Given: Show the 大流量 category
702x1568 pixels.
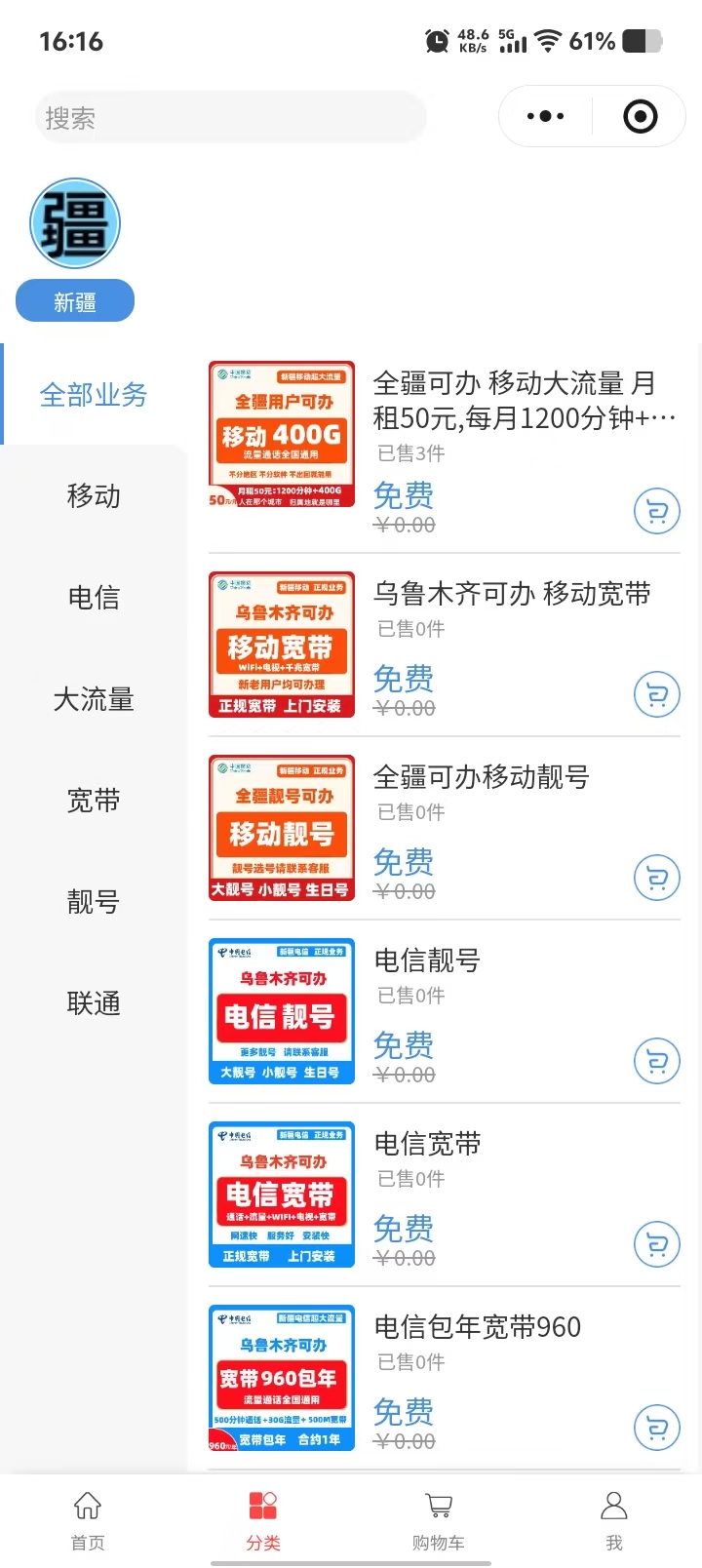Looking at the screenshot, I should click(94, 699).
